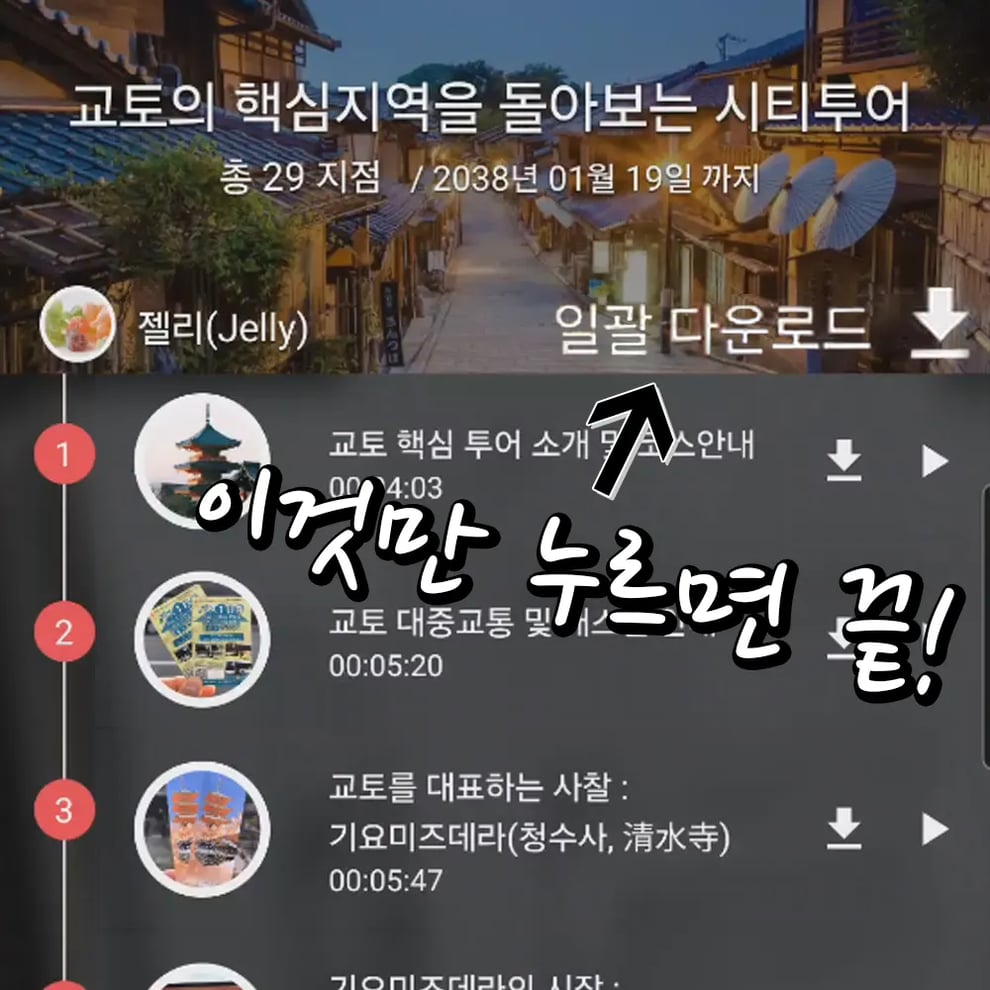
Task: Download track 1, 교토 핵심 투어 소개
Action: click(844, 461)
